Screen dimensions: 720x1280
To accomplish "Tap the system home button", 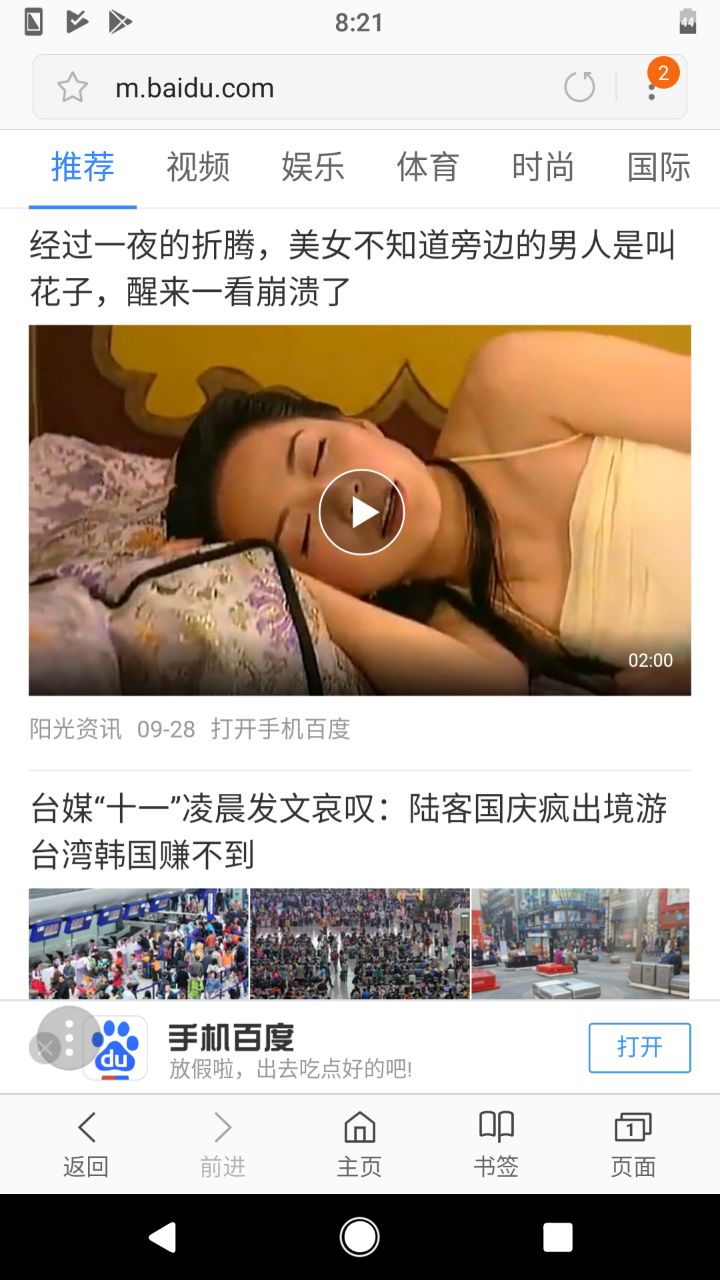I will [x=360, y=1237].
